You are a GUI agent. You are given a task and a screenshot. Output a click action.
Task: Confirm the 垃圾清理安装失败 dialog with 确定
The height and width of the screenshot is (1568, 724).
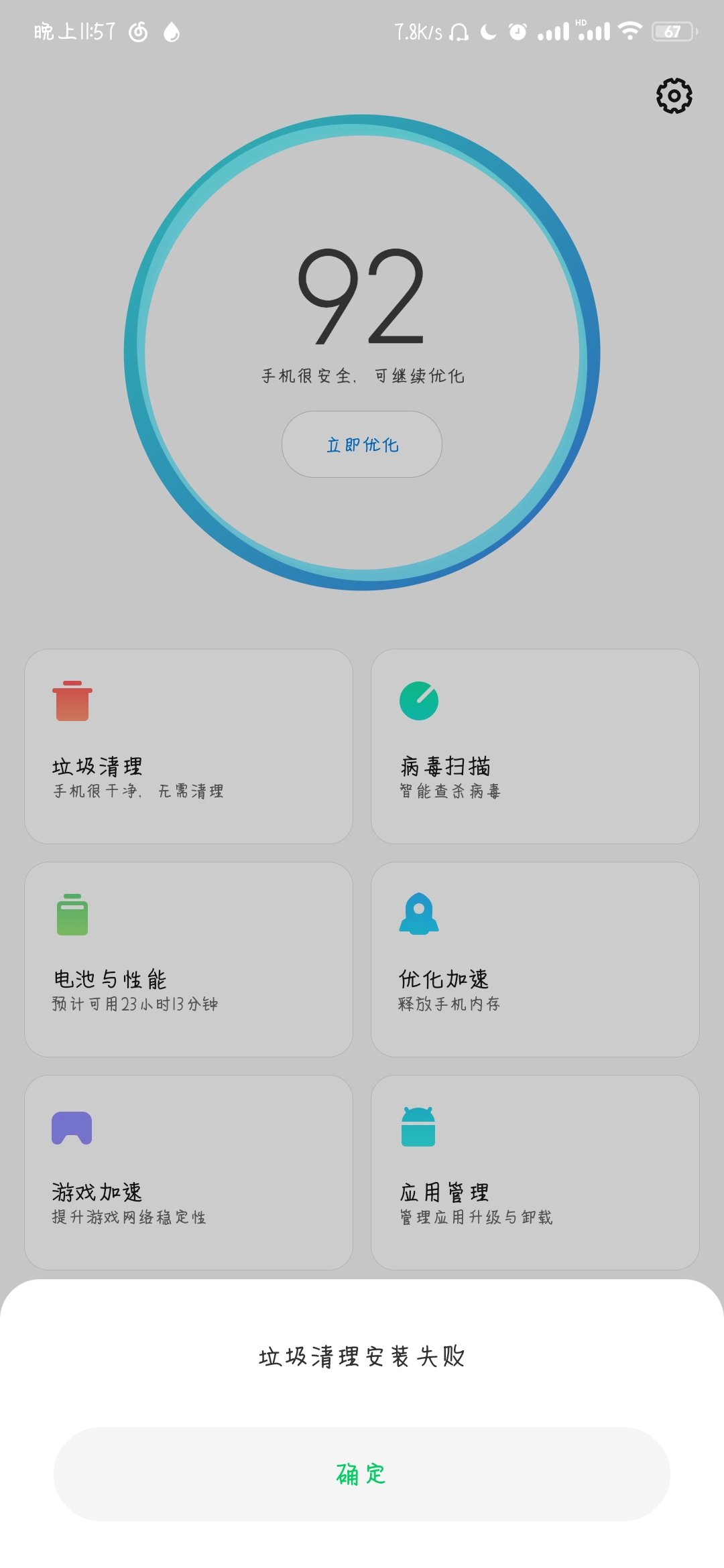click(x=362, y=1474)
